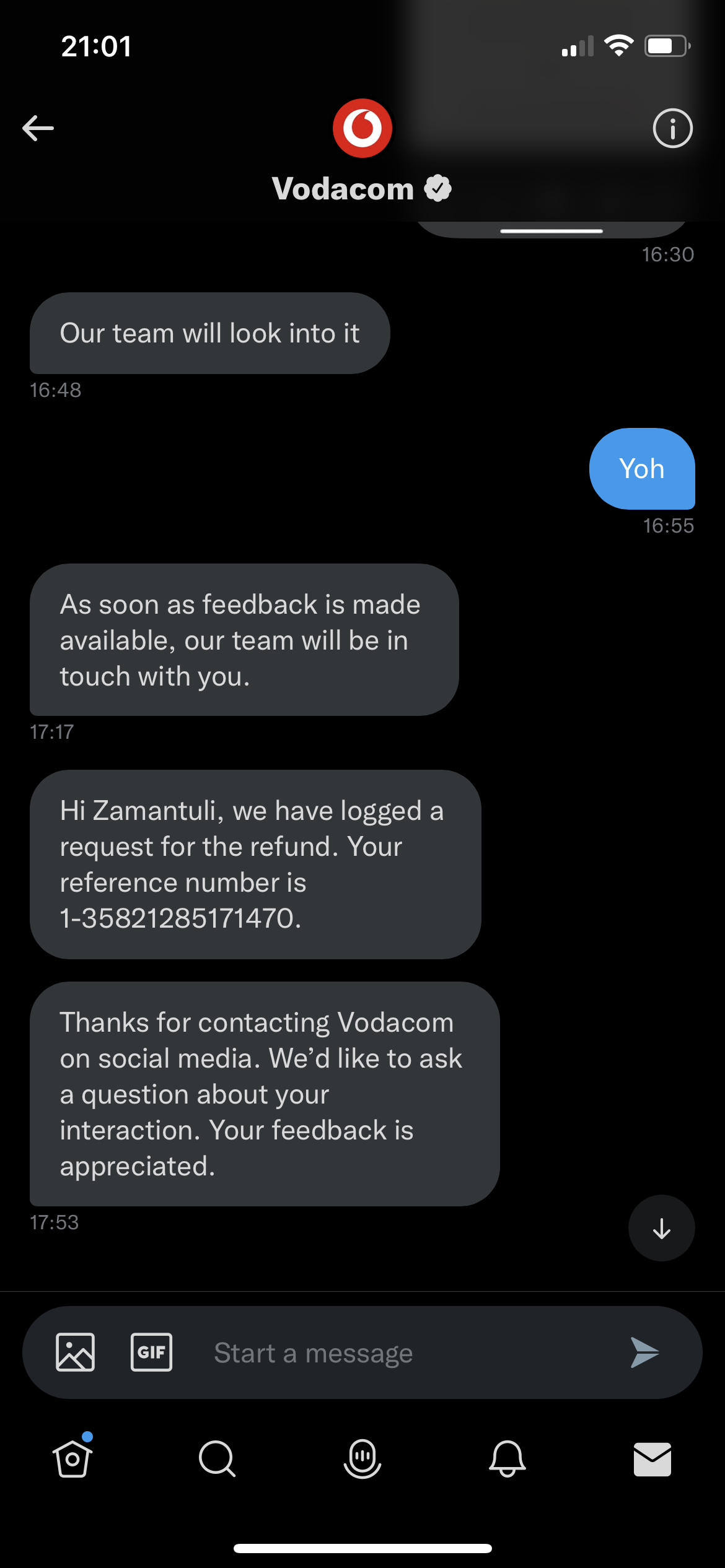
Task: Switch to the Messages tab
Action: (652, 1458)
